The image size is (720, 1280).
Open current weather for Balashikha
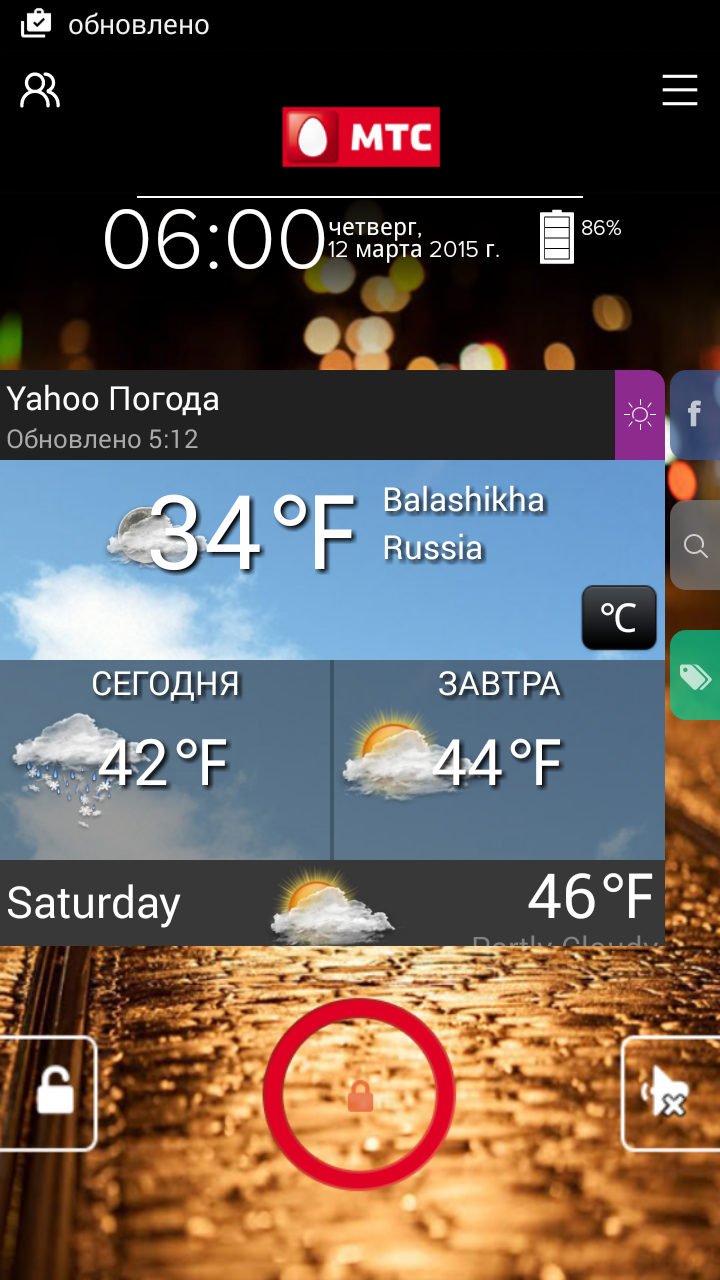click(x=332, y=560)
